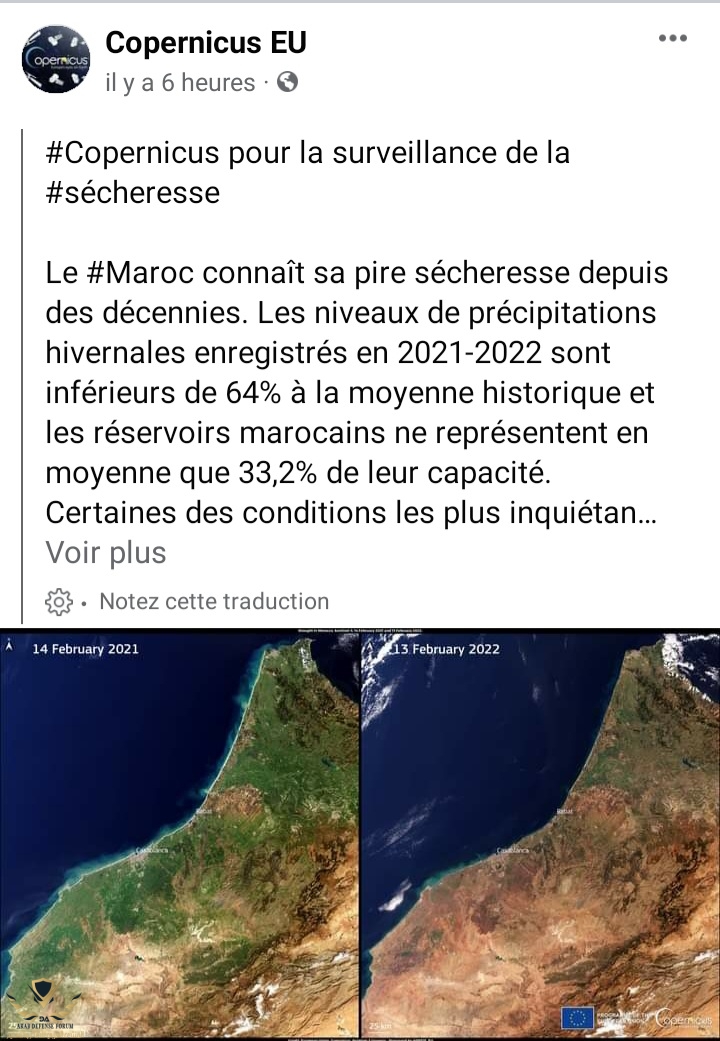Open the #sécheresse hashtag
The height and width of the screenshot is (1041, 720).
pyautogui.click(x=133, y=192)
